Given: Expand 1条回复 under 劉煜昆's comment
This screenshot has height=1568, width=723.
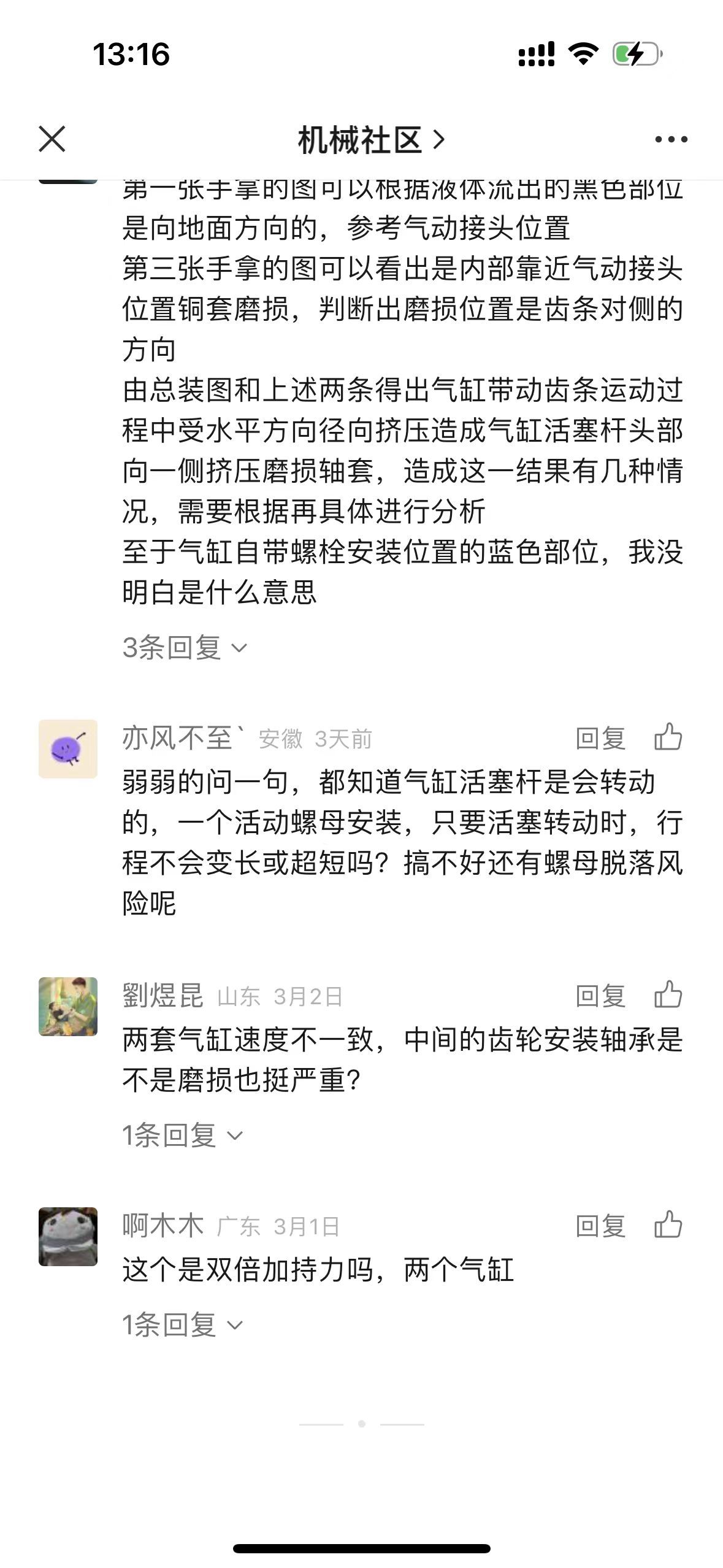Looking at the screenshot, I should [x=182, y=1135].
